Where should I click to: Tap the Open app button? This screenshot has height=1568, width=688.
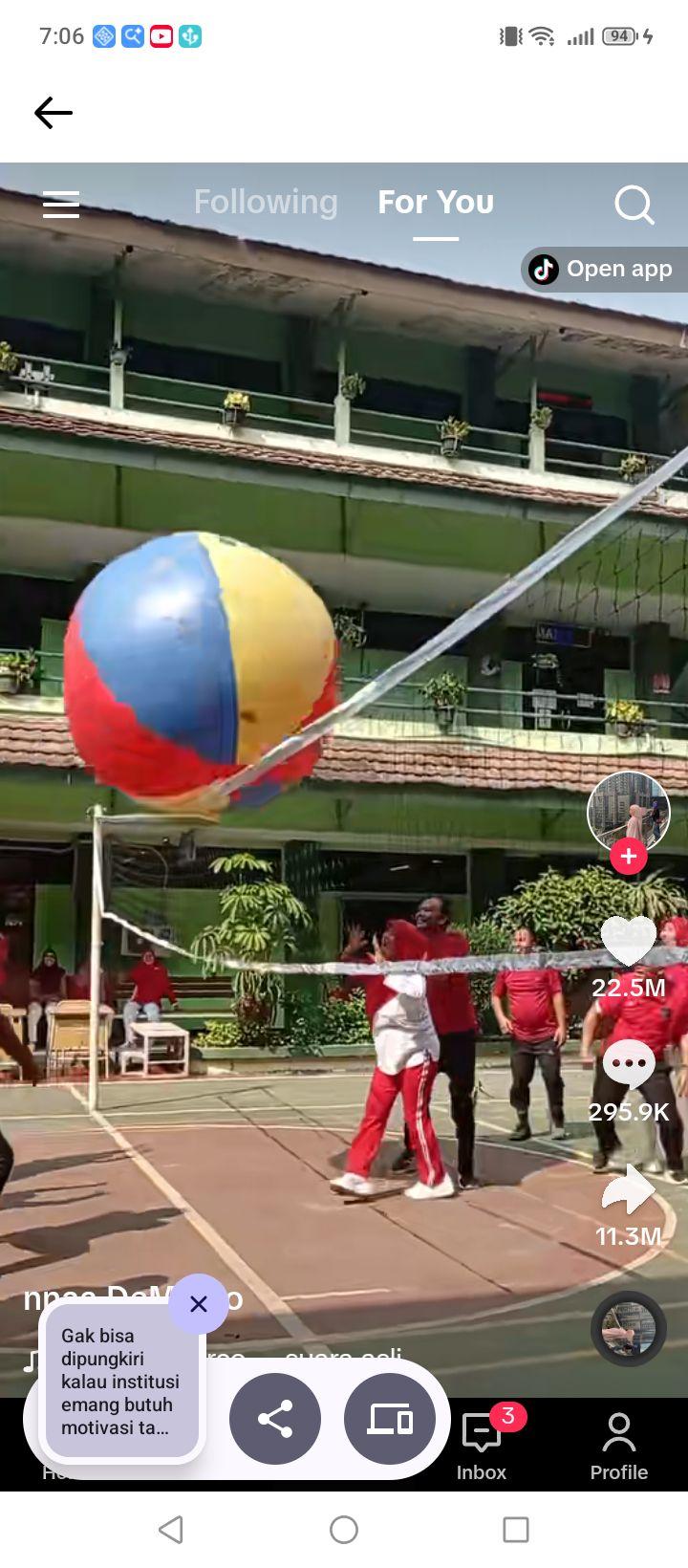pos(603,270)
